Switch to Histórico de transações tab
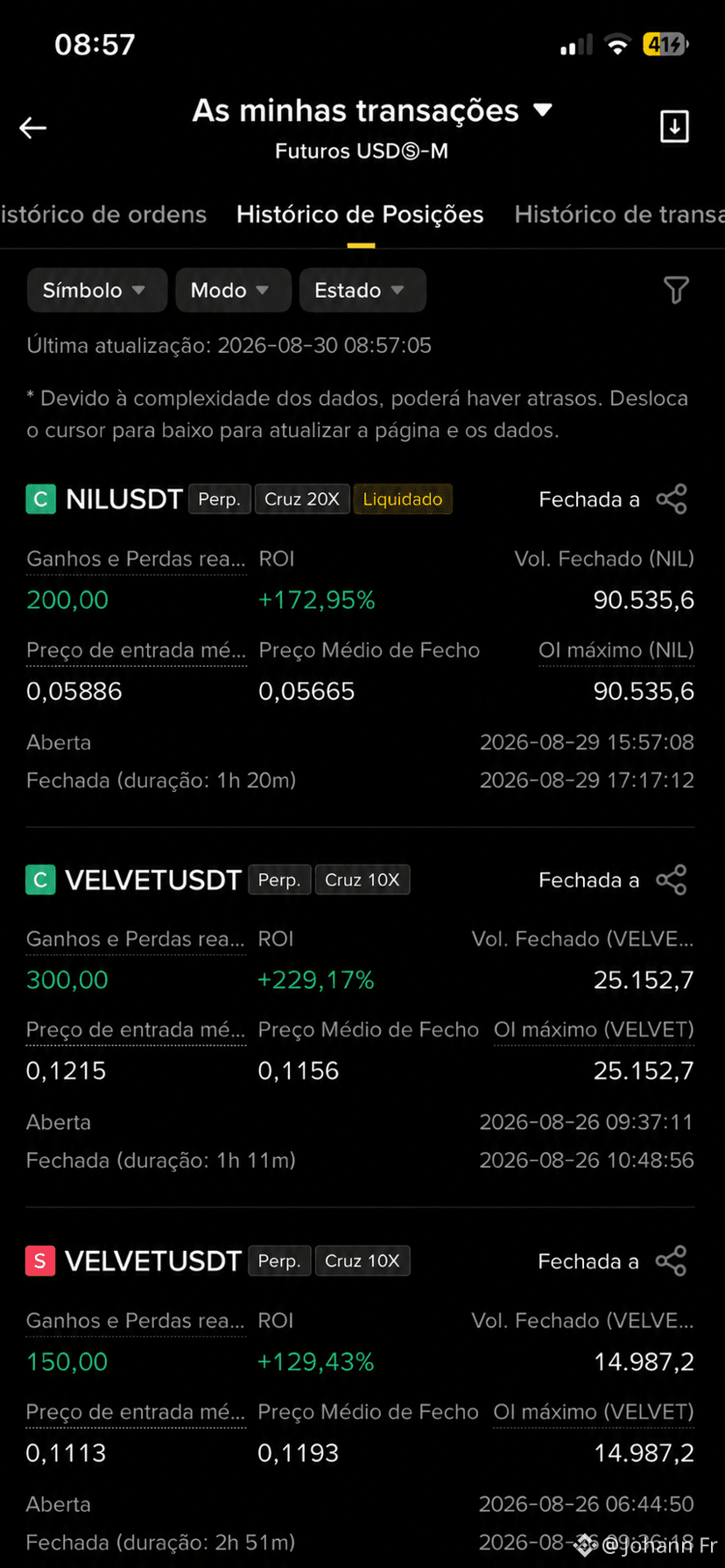The image size is (725, 1568). click(620, 215)
